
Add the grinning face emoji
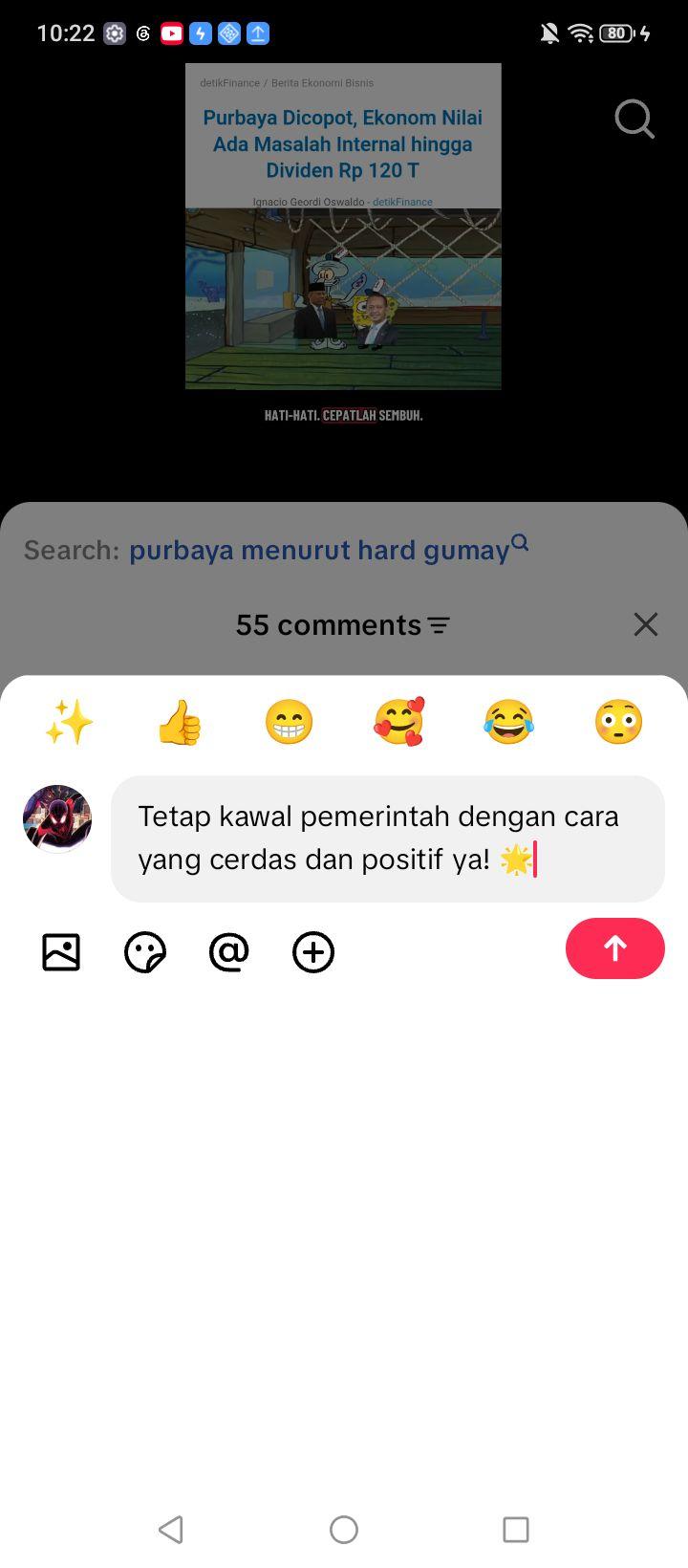[289, 722]
